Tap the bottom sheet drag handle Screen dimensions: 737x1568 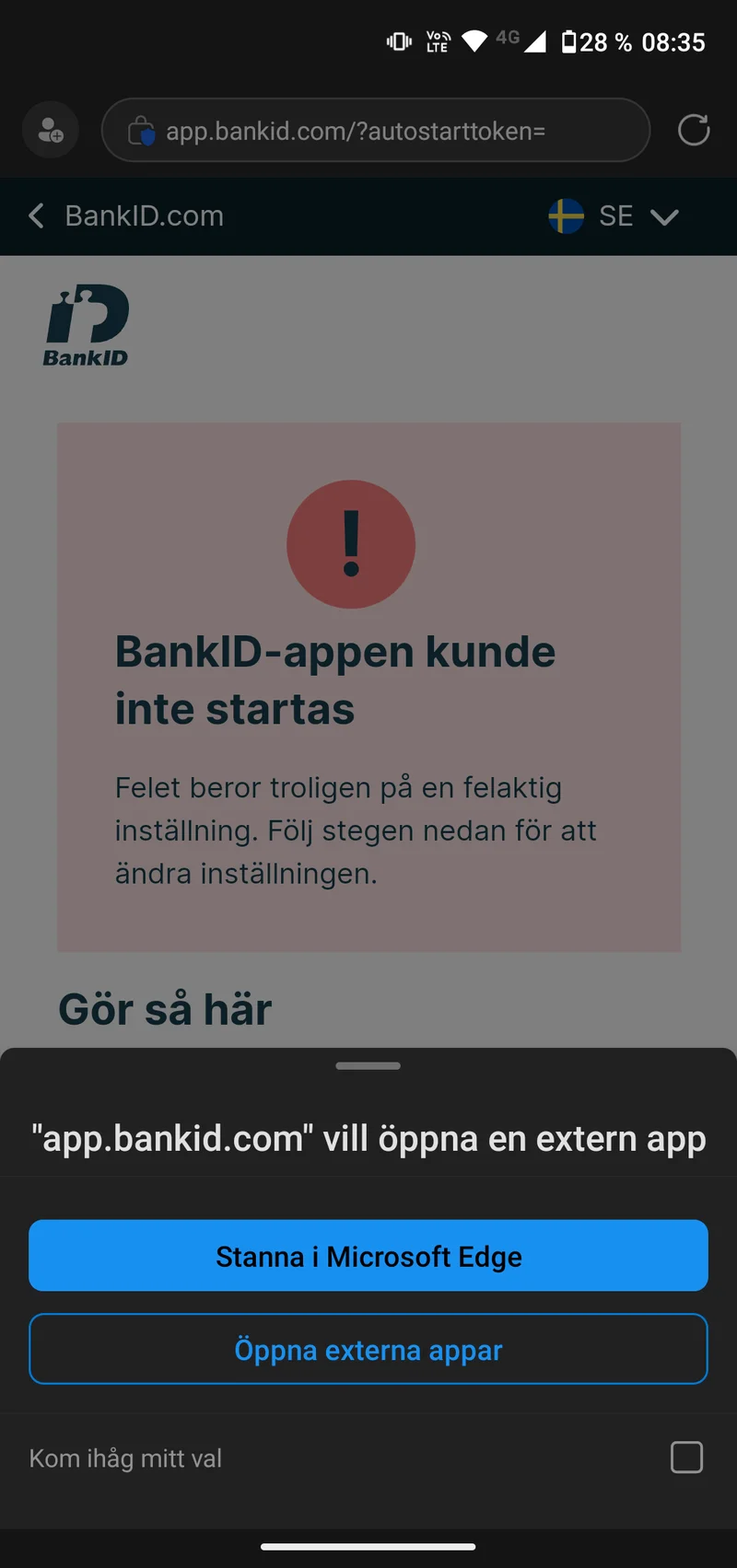click(368, 1066)
